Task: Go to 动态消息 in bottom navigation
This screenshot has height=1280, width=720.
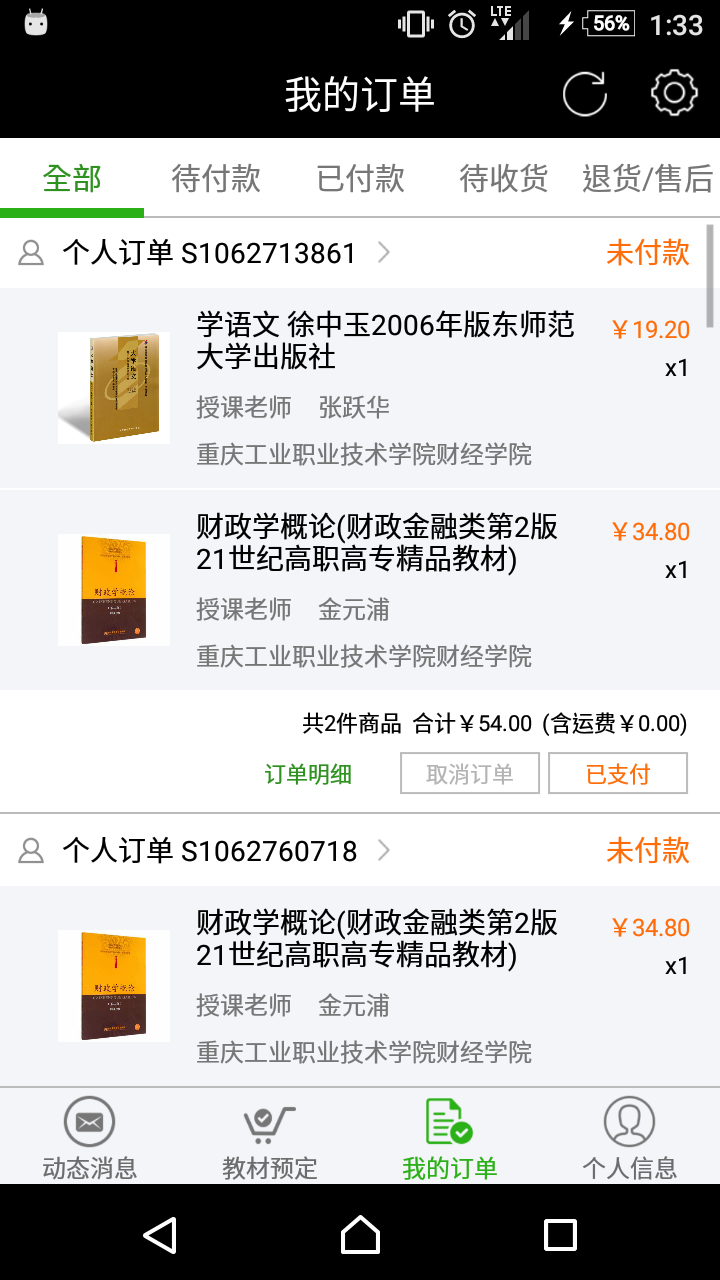Action: tap(90, 1137)
